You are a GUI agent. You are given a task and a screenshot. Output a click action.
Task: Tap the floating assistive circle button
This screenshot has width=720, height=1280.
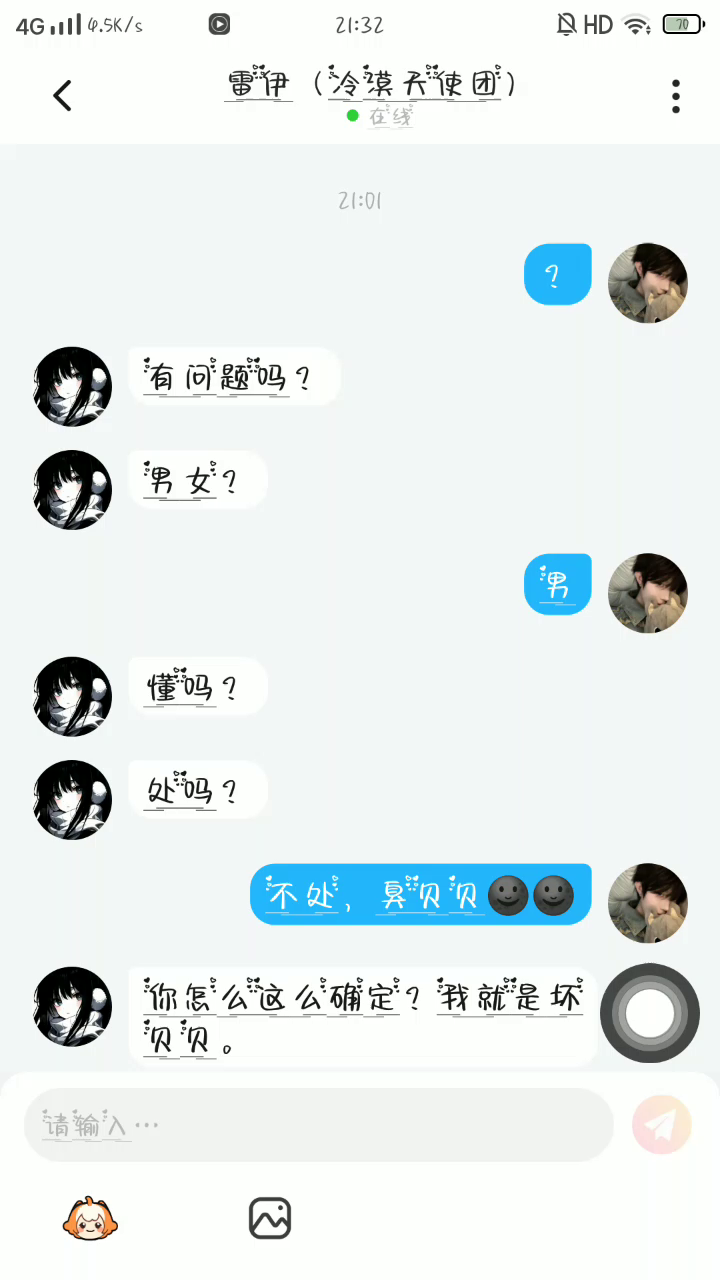click(650, 1013)
